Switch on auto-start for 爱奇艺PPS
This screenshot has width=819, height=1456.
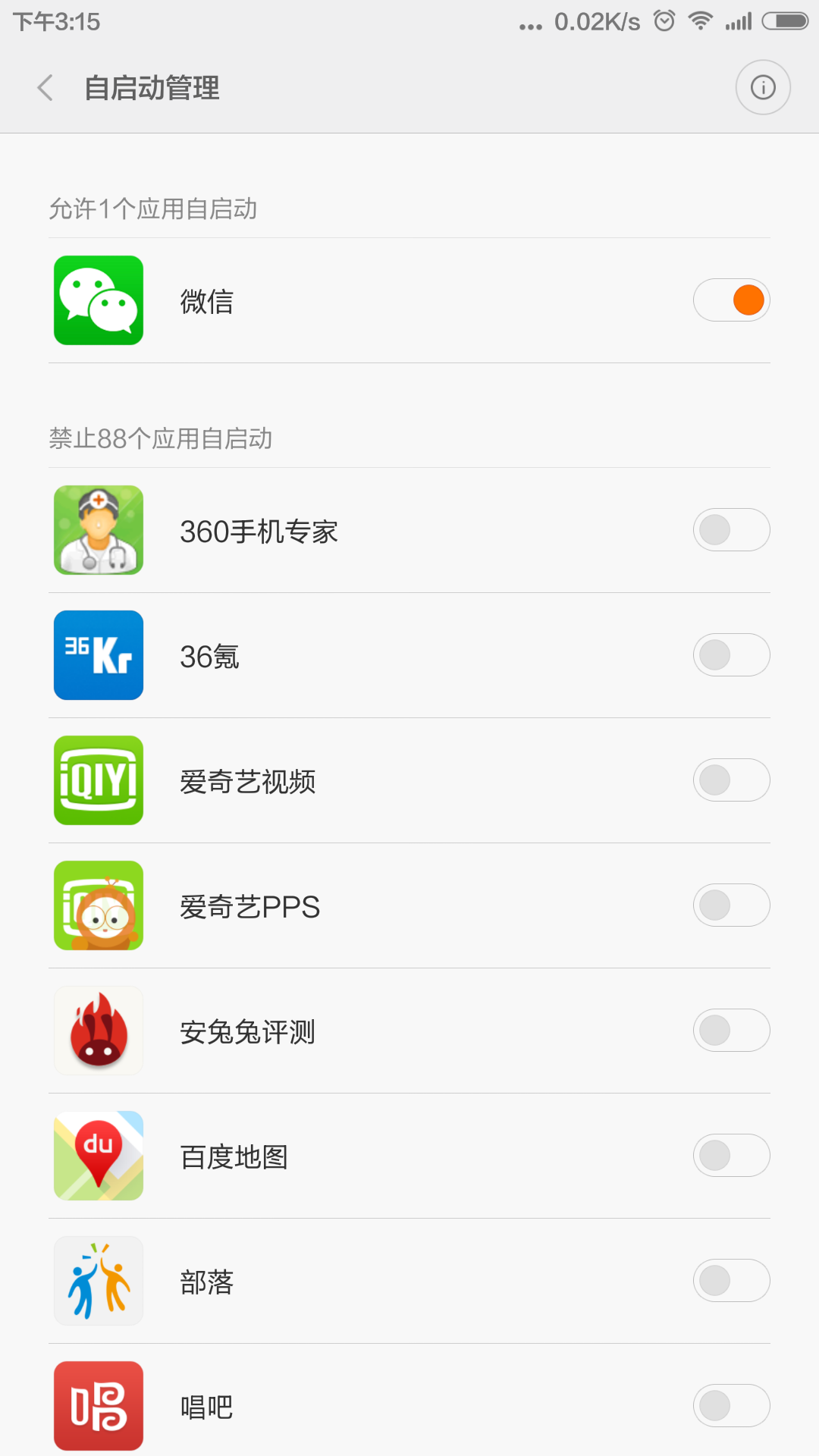[731, 905]
